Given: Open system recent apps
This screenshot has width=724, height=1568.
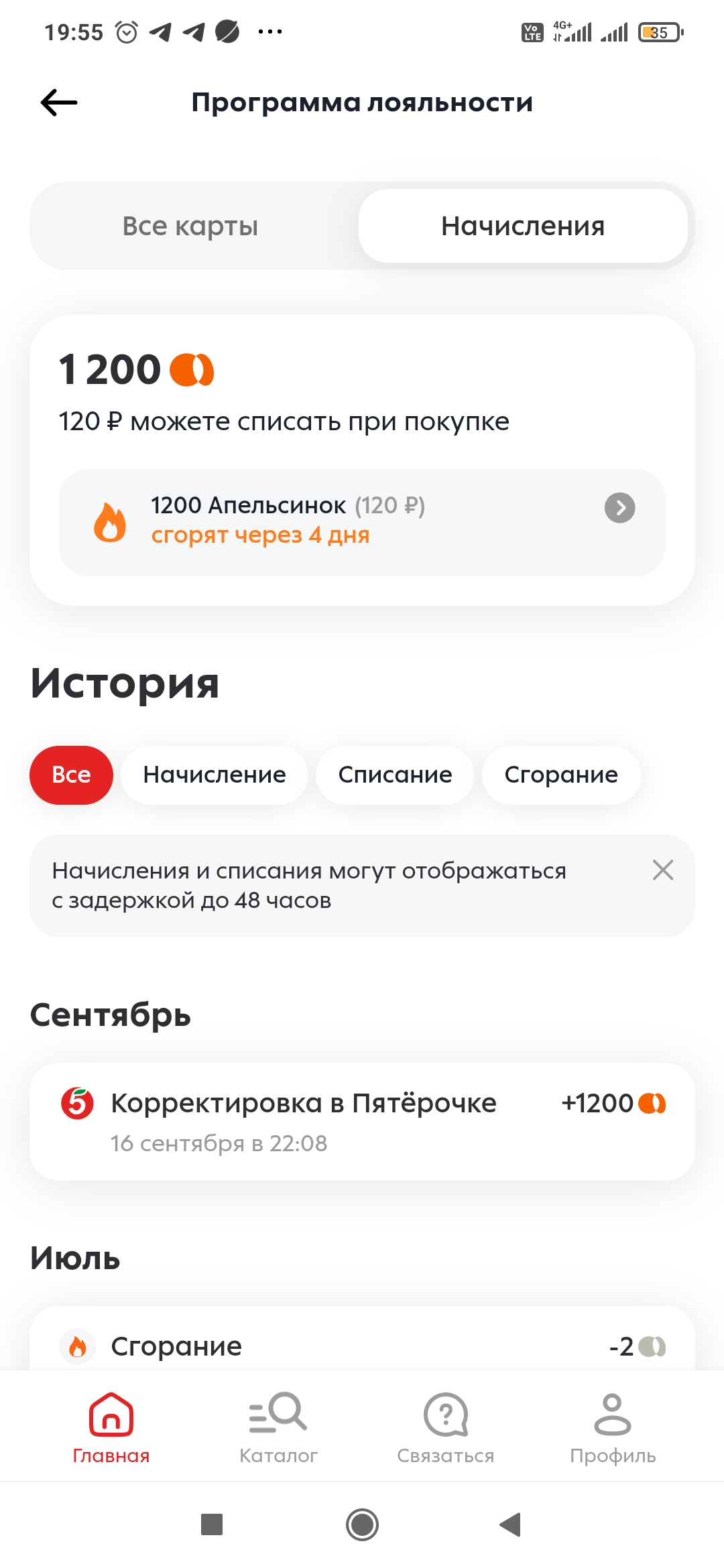Looking at the screenshot, I should [x=212, y=1524].
